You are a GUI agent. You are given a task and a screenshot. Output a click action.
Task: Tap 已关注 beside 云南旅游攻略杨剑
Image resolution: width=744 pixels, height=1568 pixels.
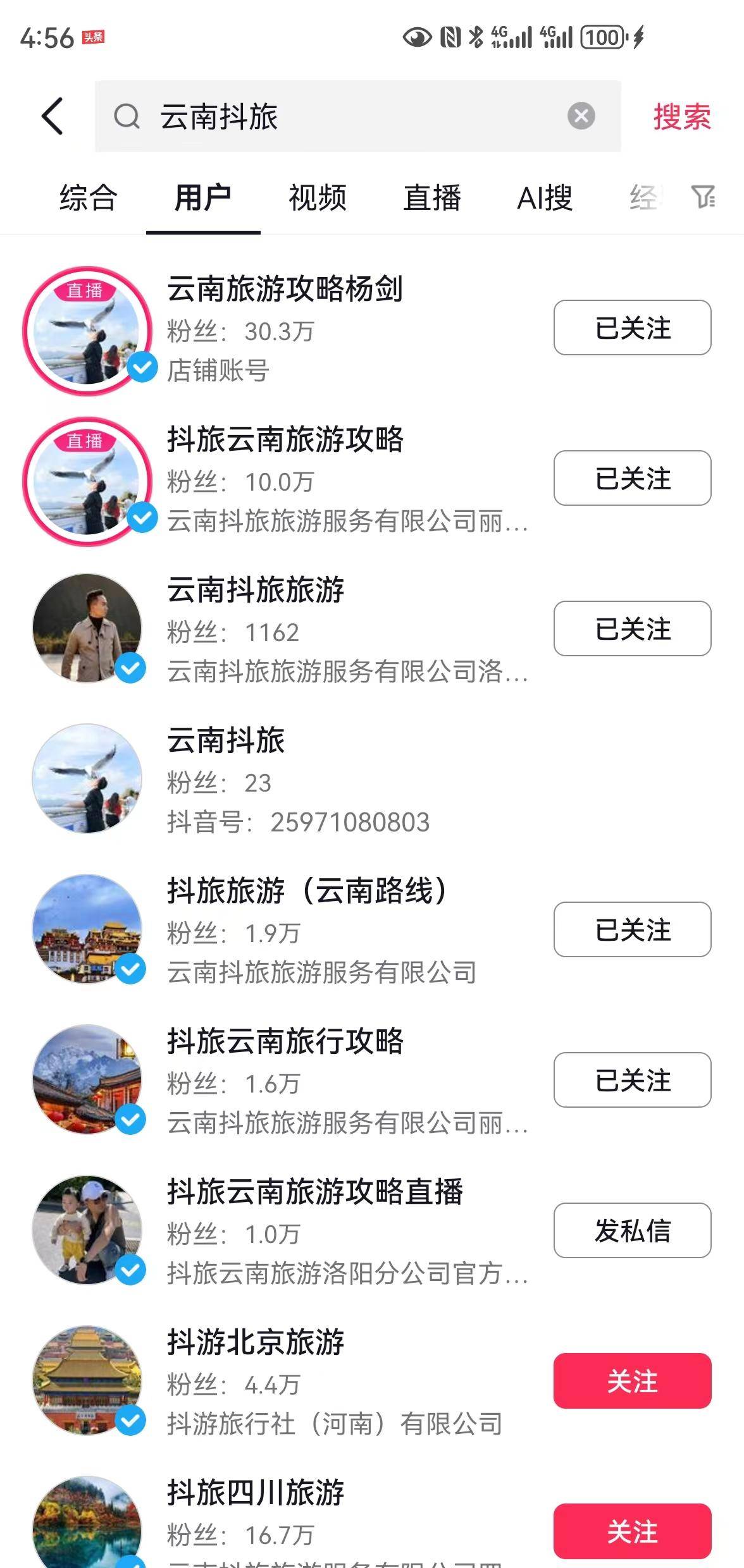tap(632, 328)
